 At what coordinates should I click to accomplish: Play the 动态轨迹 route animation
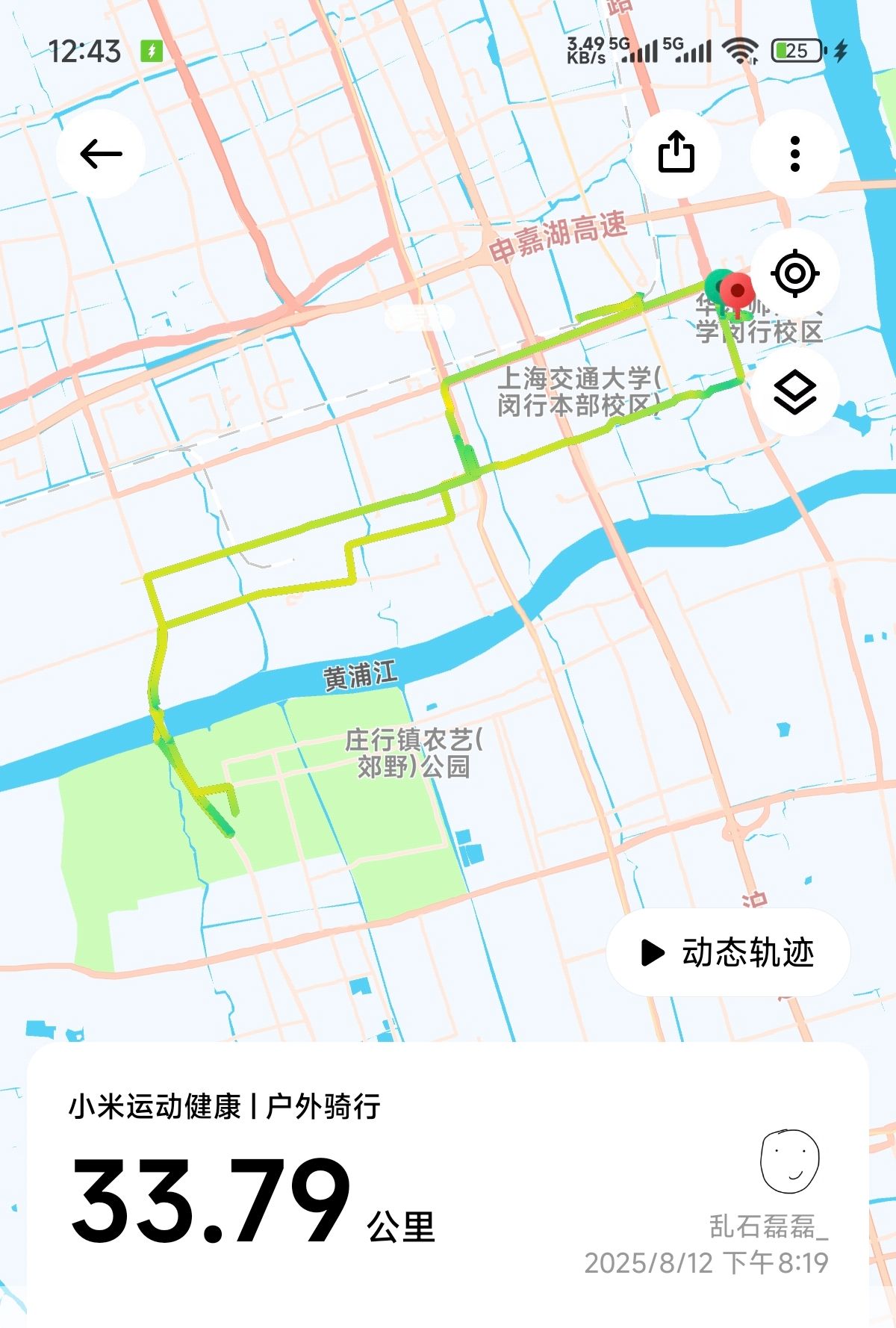point(728,952)
